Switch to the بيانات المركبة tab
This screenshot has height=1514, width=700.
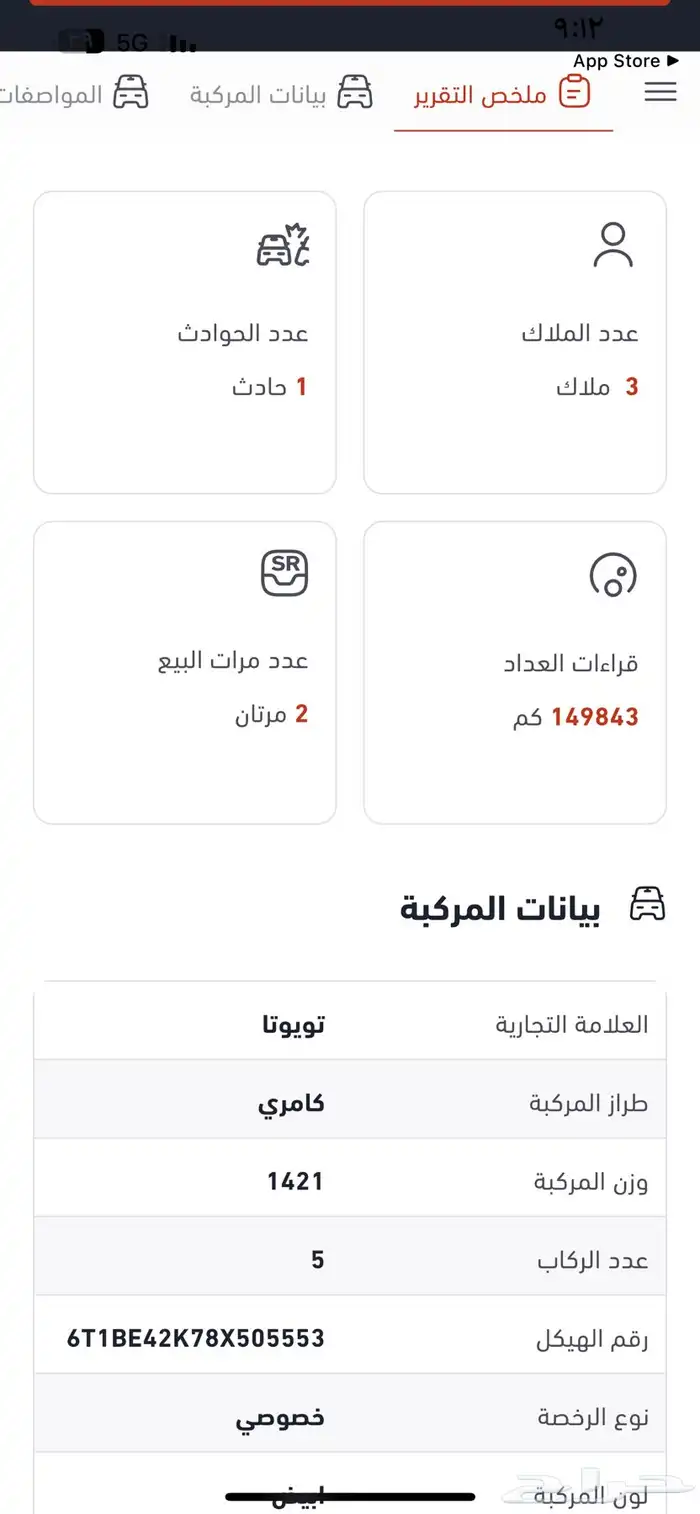[281, 95]
